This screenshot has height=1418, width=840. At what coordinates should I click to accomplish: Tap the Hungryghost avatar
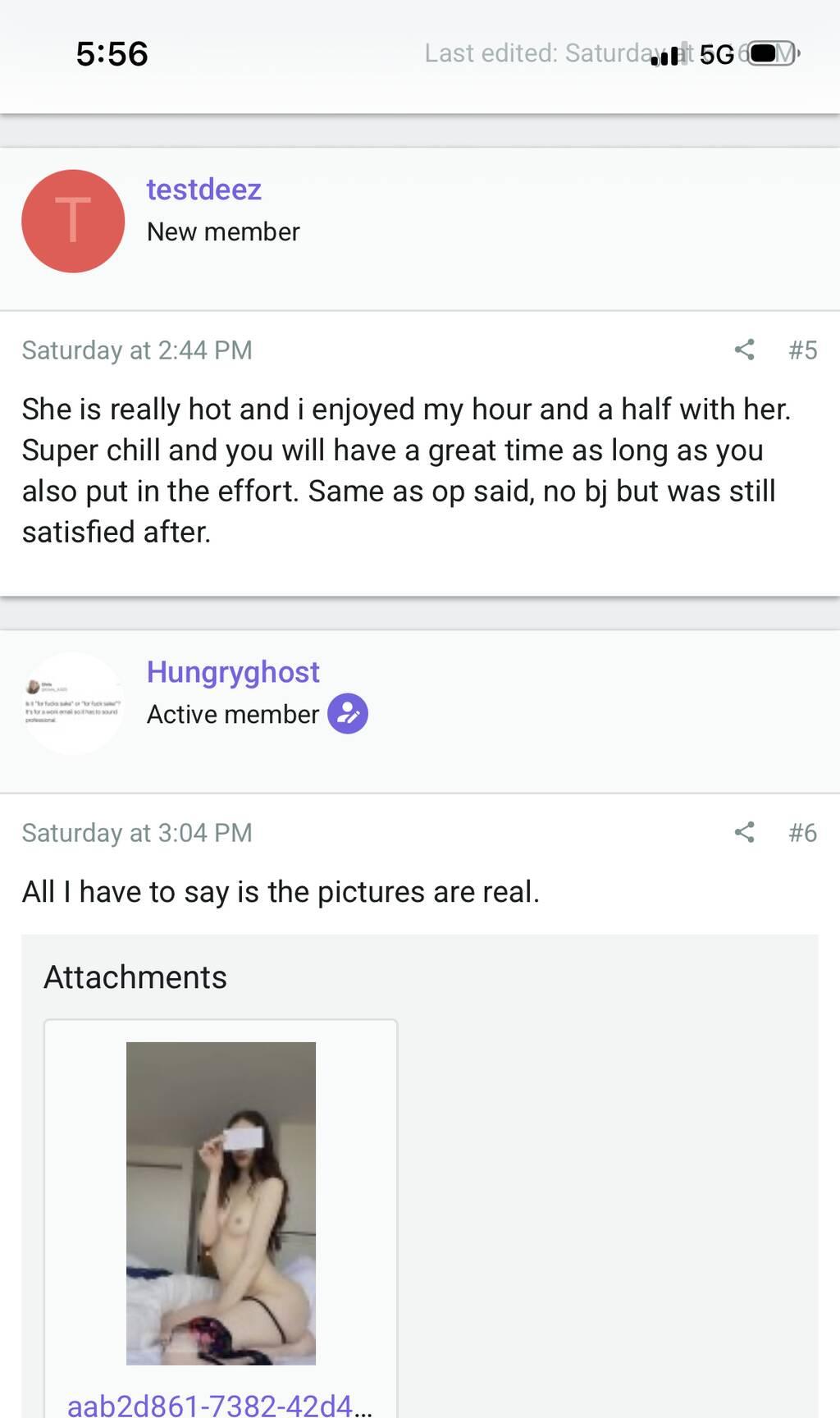(x=73, y=703)
